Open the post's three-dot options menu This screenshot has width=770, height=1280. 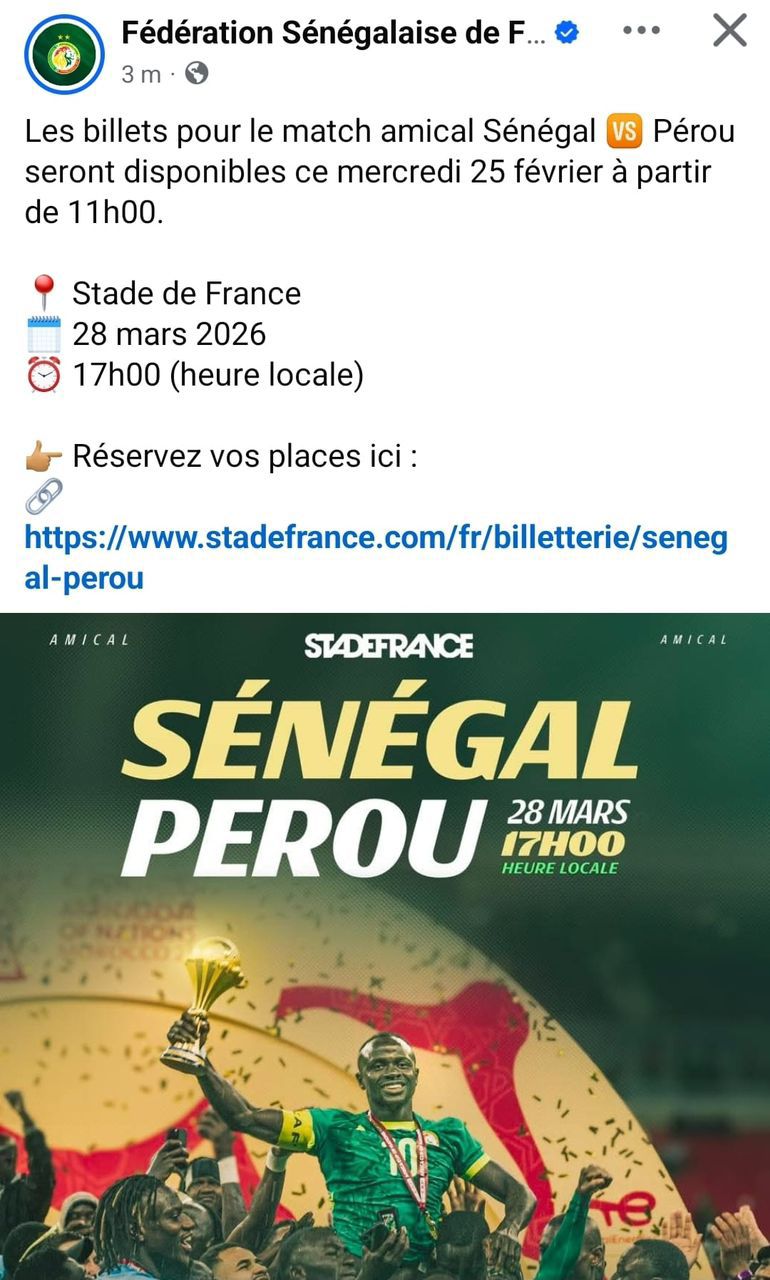(641, 31)
